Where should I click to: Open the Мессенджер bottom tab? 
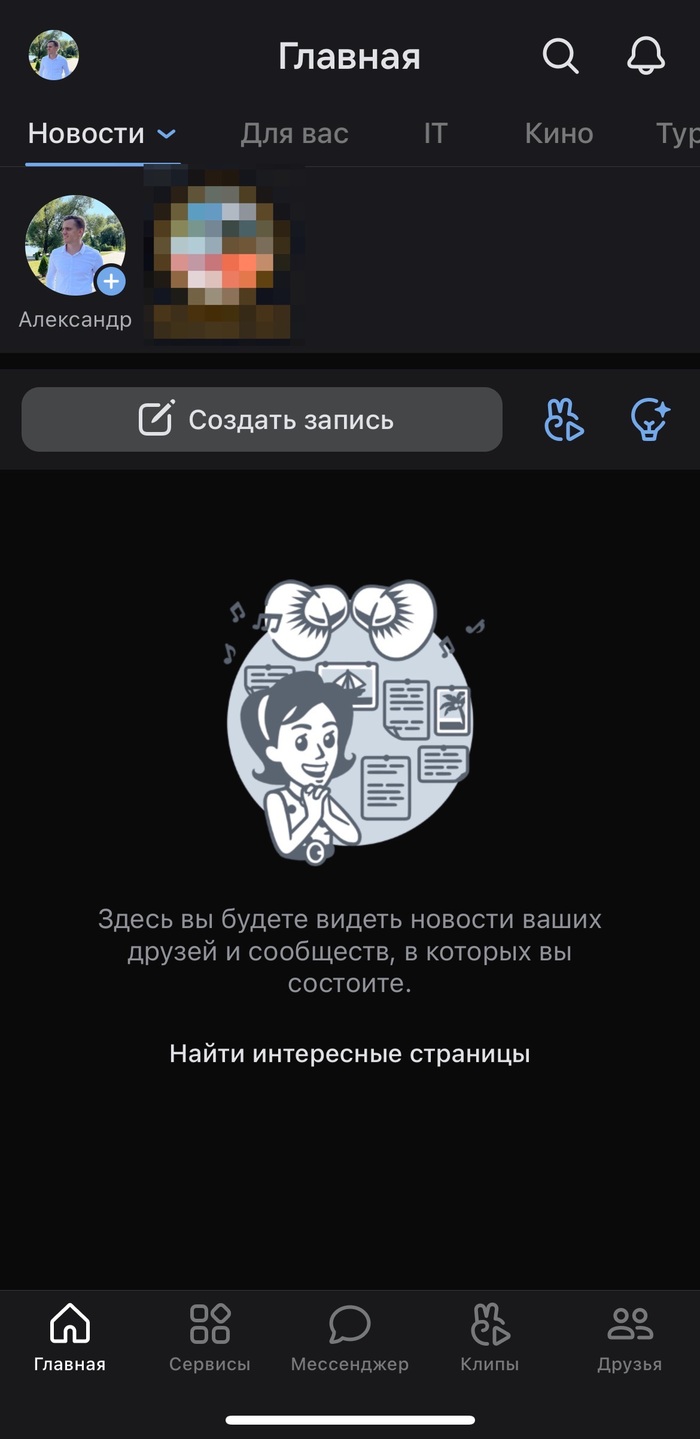tap(350, 1337)
